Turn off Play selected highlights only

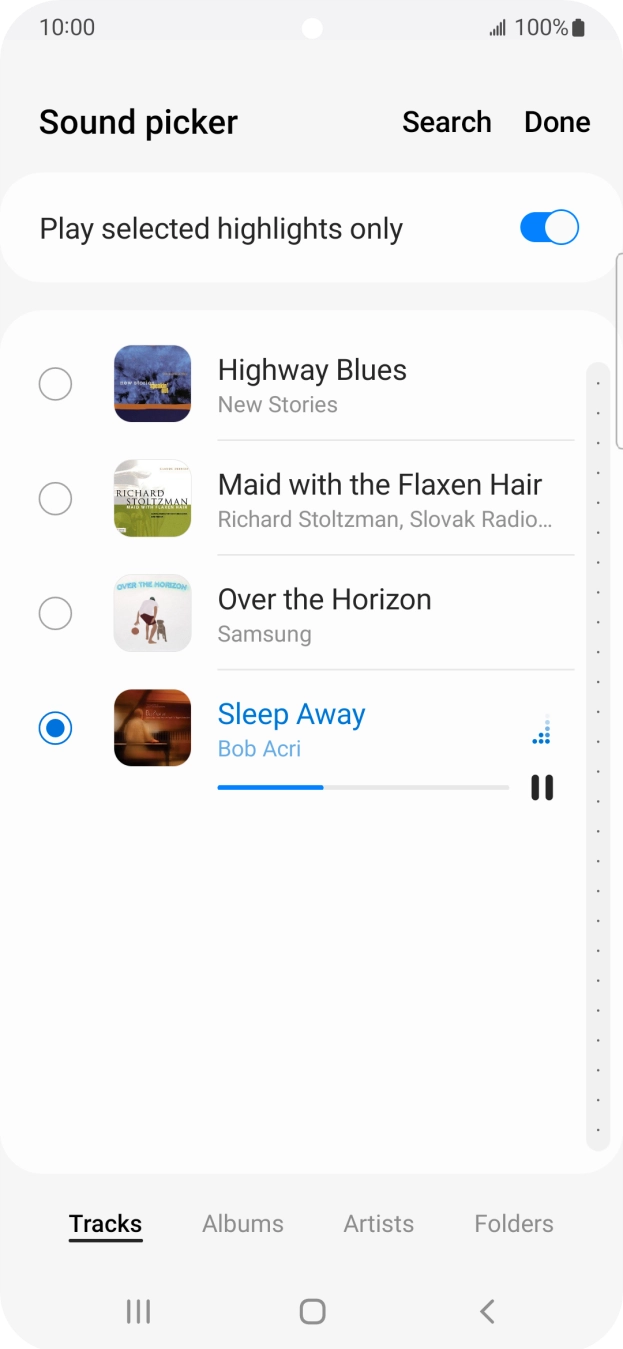coord(549,228)
